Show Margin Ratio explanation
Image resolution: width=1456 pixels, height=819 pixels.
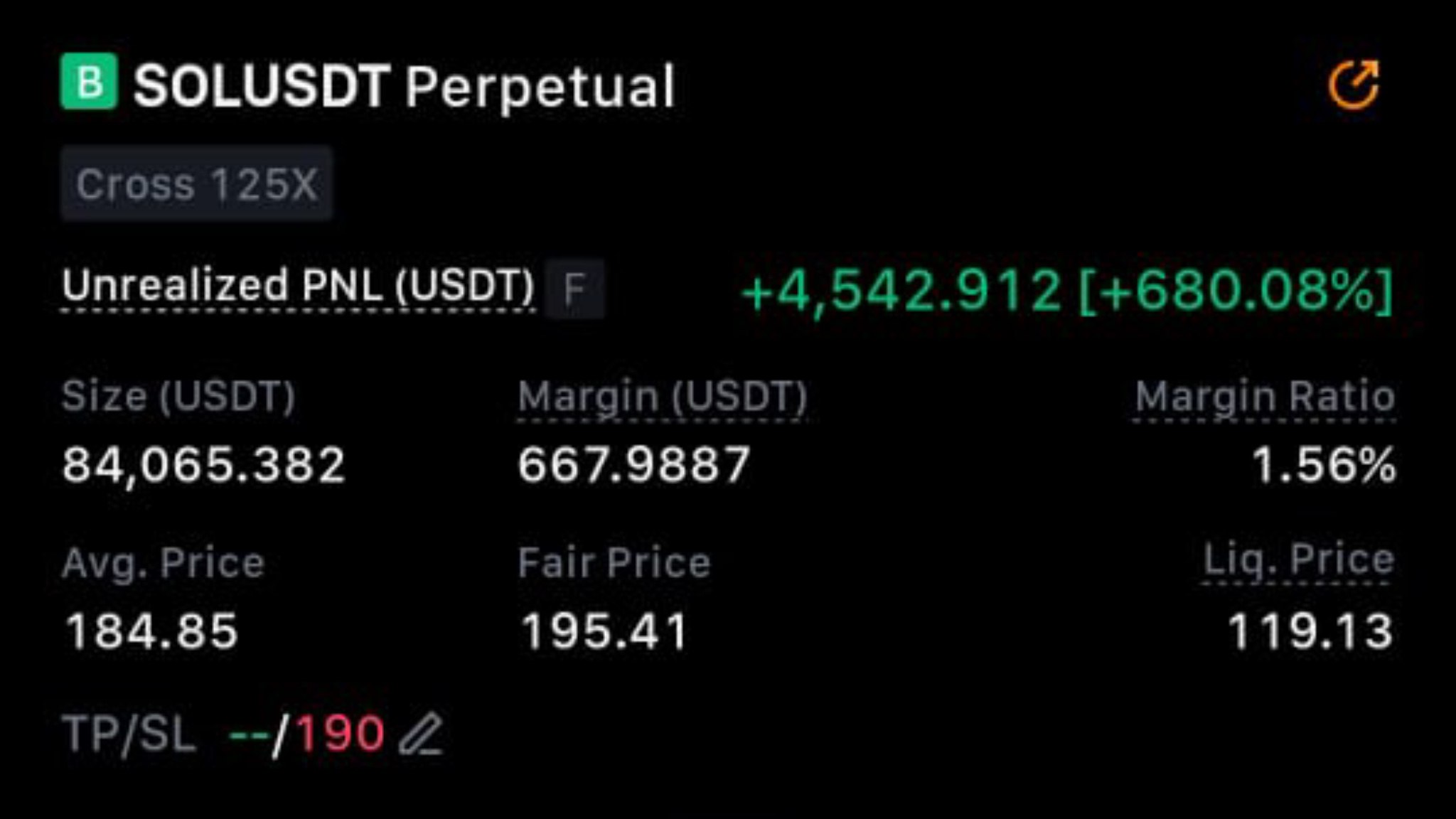(1265, 397)
